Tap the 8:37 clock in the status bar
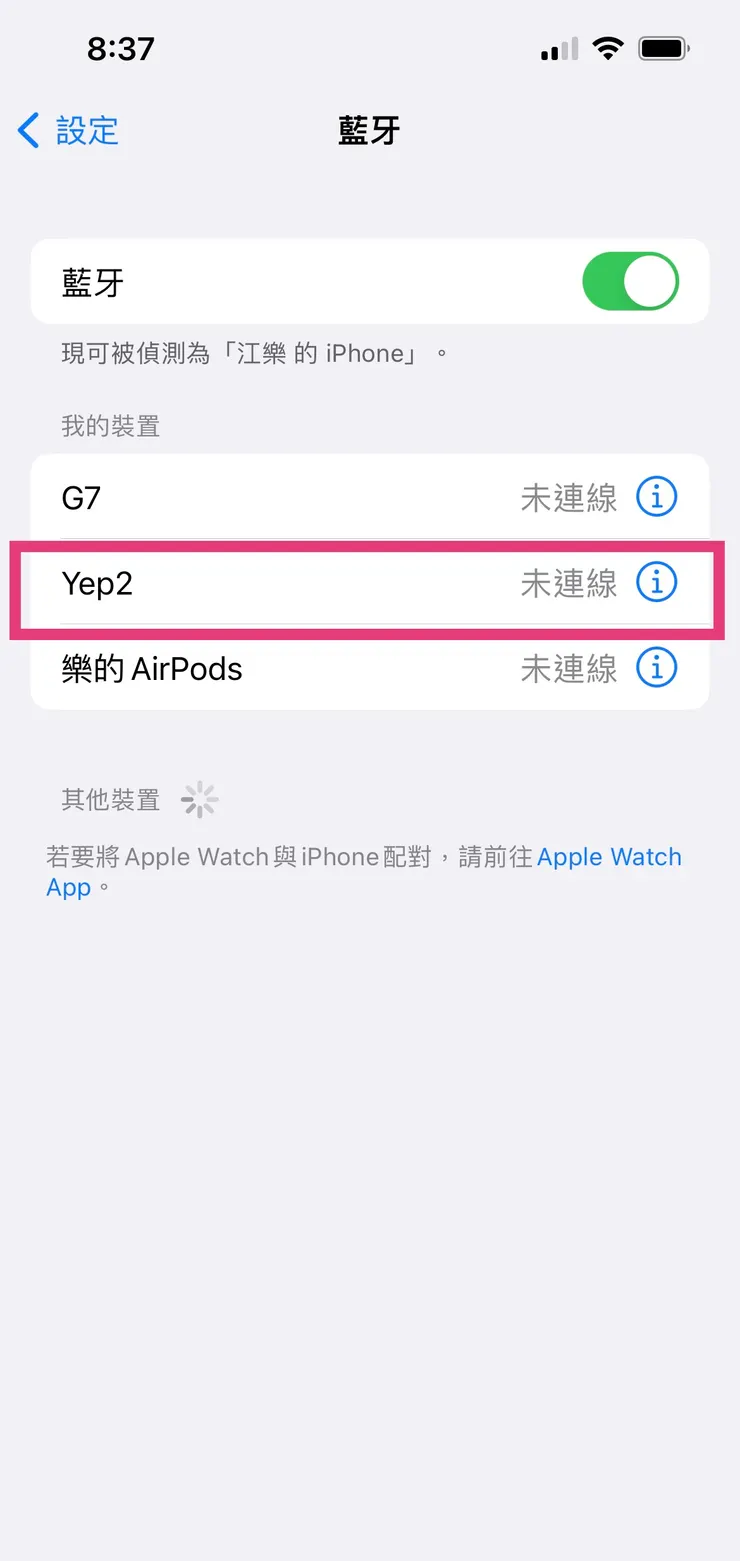This screenshot has height=1561, width=740. (x=122, y=48)
